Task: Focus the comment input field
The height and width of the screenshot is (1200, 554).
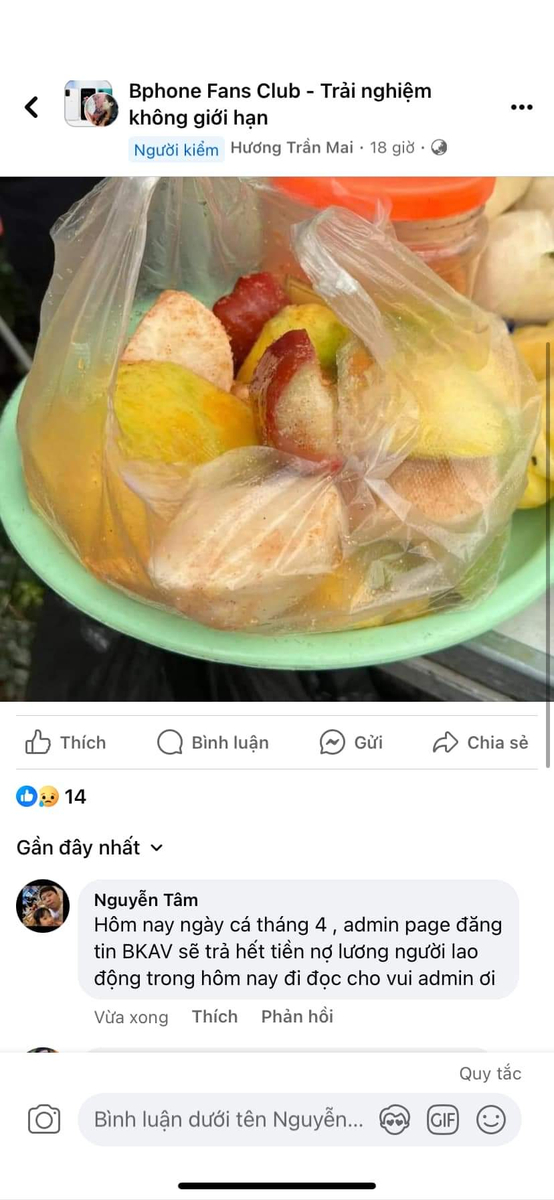Action: tap(228, 1120)
